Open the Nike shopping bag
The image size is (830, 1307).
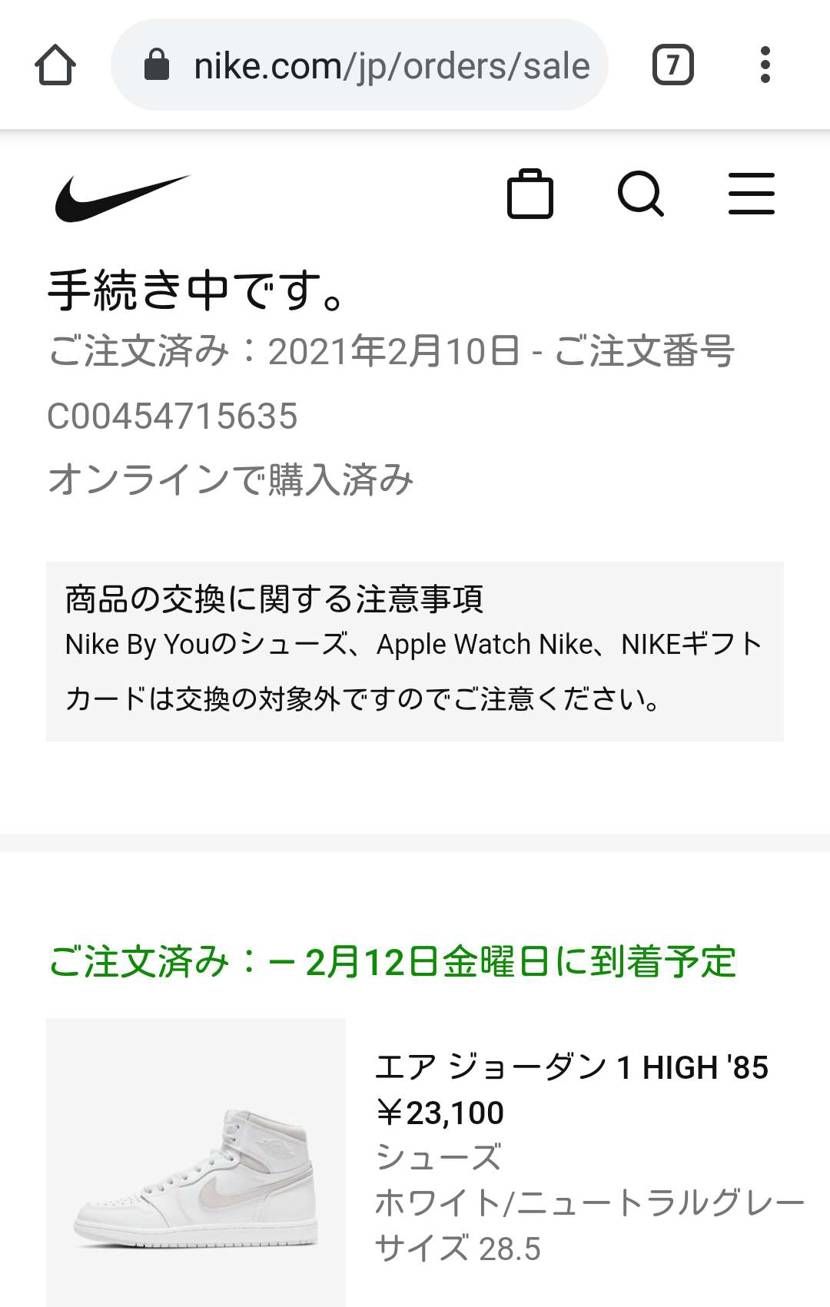tap(530, 194)
